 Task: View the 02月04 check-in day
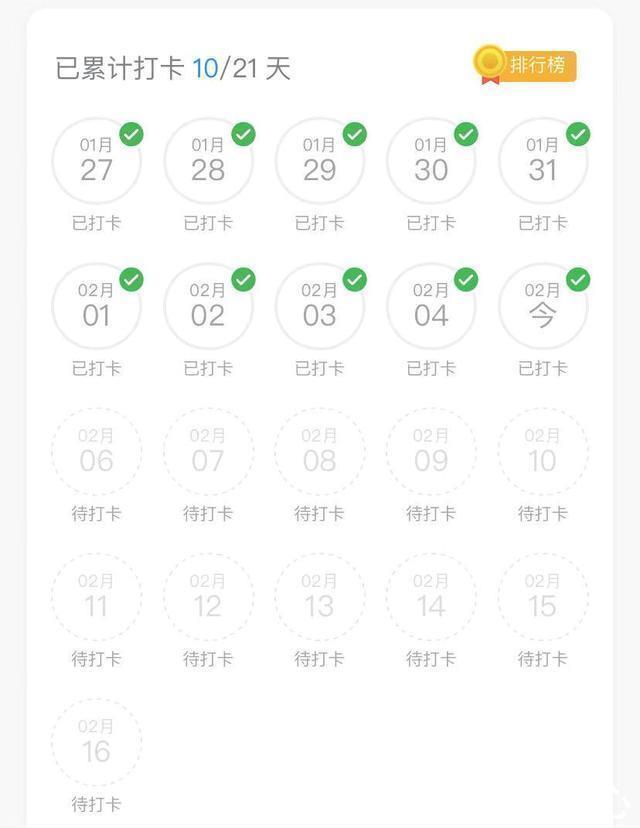[431, 307]
